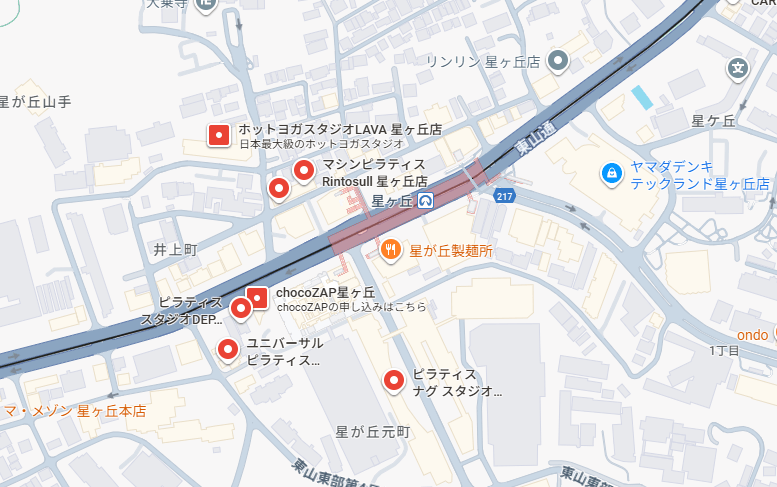Tap the chocoZAP星ヶ丘 map pin
777x487 pixels.
(x=257, y=297)
